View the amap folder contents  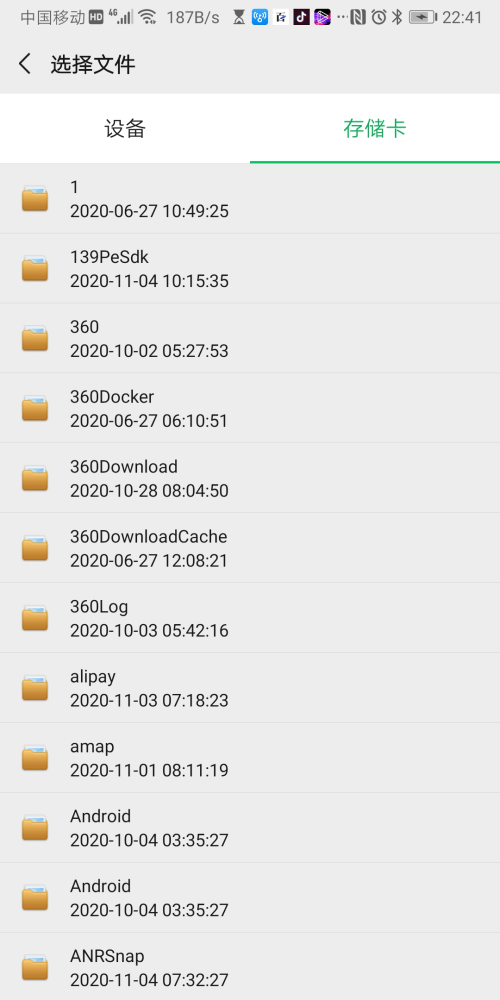coord(250,758)
